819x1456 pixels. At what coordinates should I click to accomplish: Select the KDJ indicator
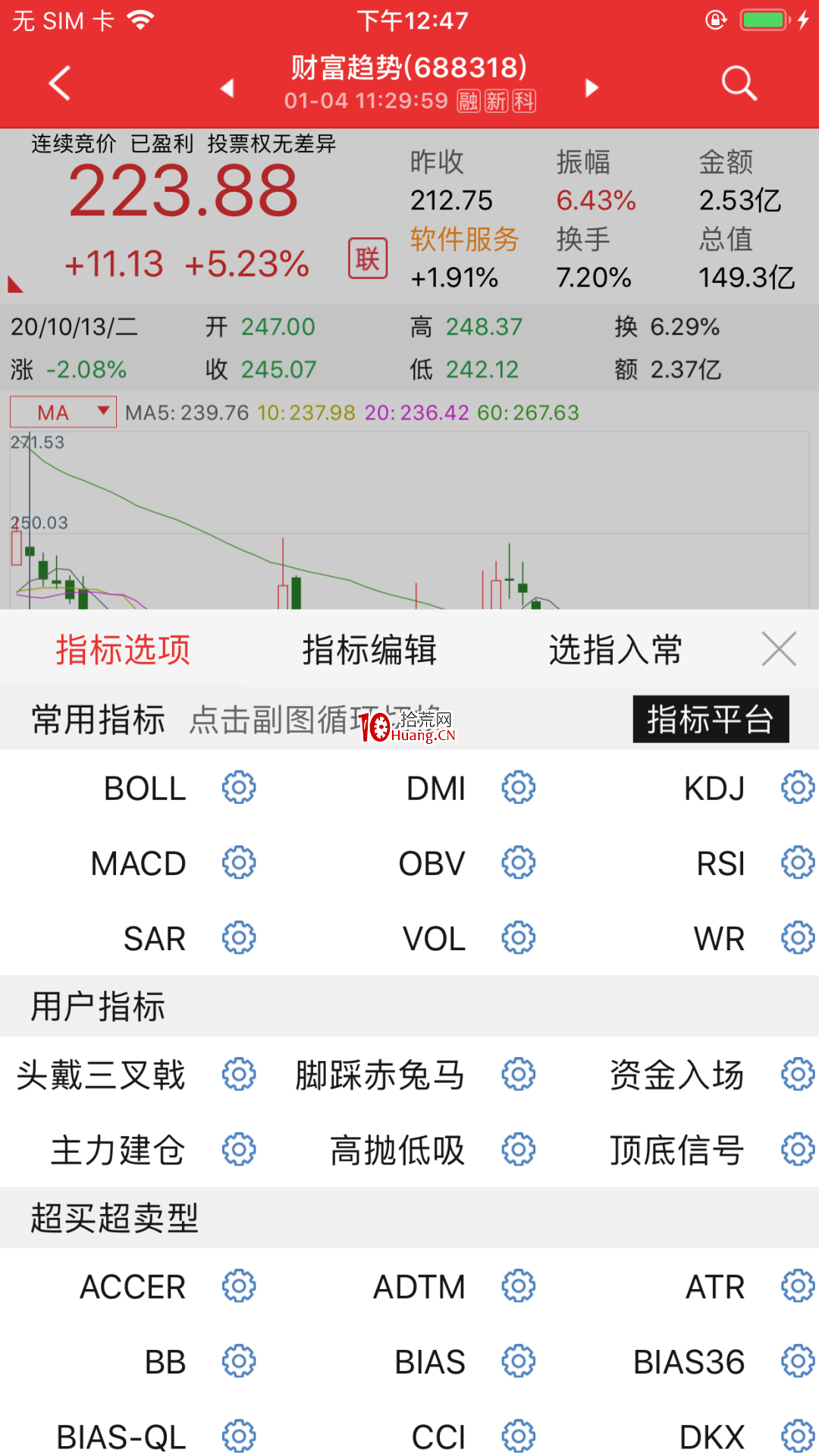pyautogui.click(x=714, y=789)
